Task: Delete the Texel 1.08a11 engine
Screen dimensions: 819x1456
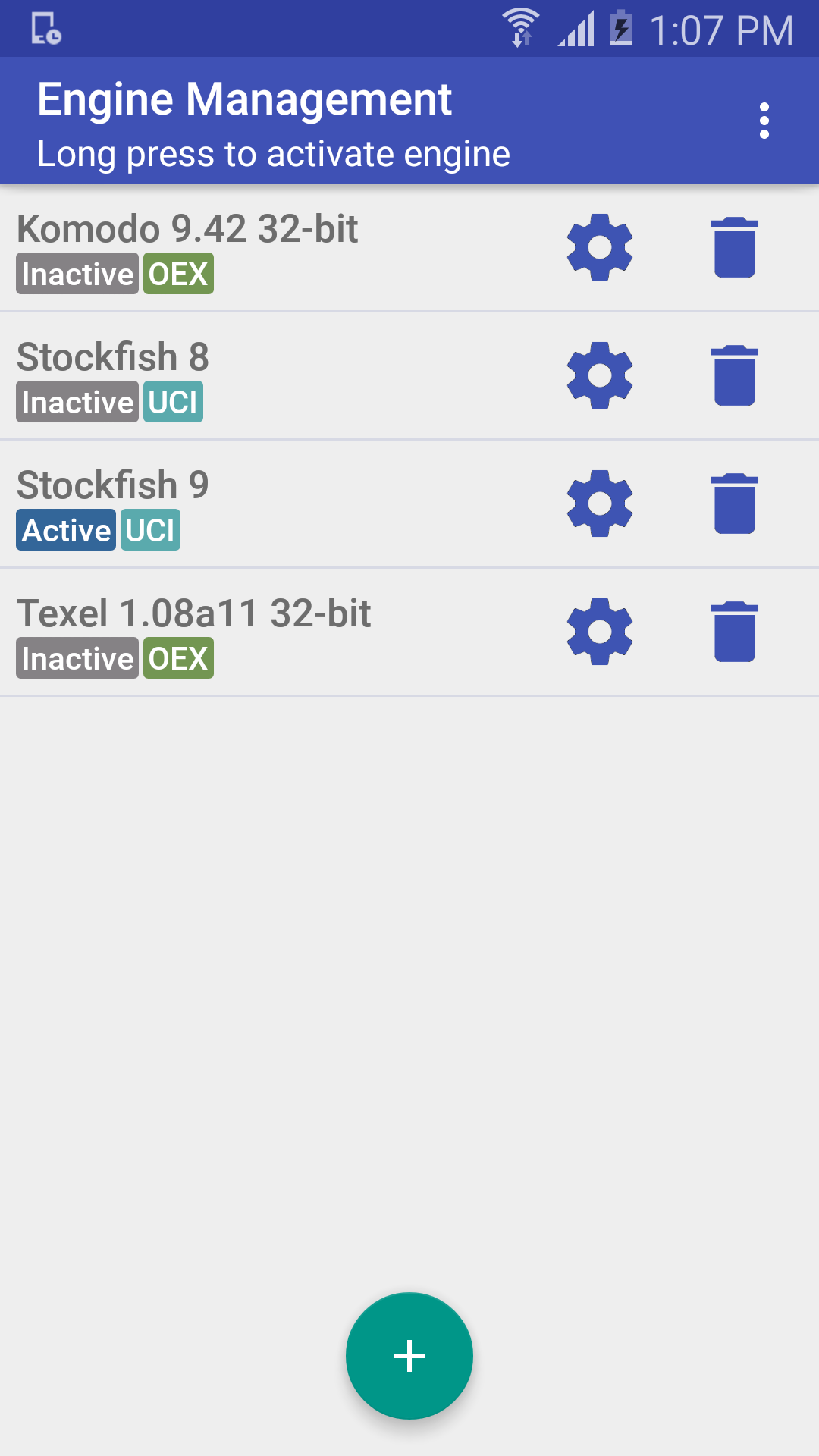Action: (x=734, y=632)
